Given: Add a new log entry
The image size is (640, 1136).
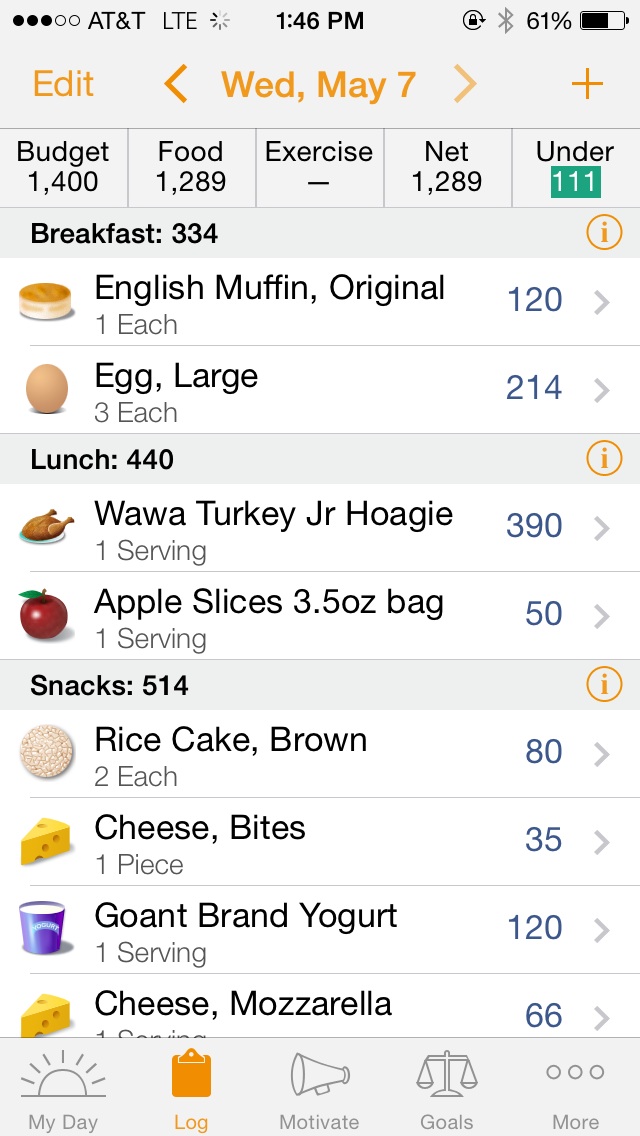Looking at the screenshot, I should pyautogui.click(x=587, y=85).
